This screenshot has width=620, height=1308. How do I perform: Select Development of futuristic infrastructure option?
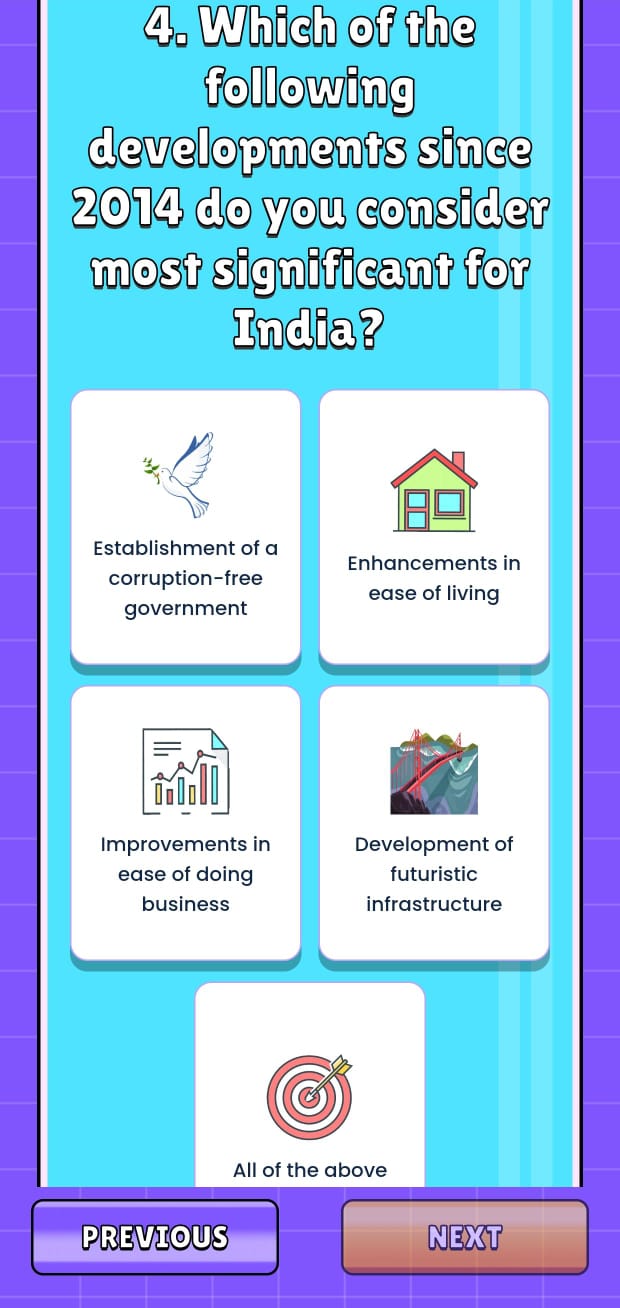[x=434, y=822]
